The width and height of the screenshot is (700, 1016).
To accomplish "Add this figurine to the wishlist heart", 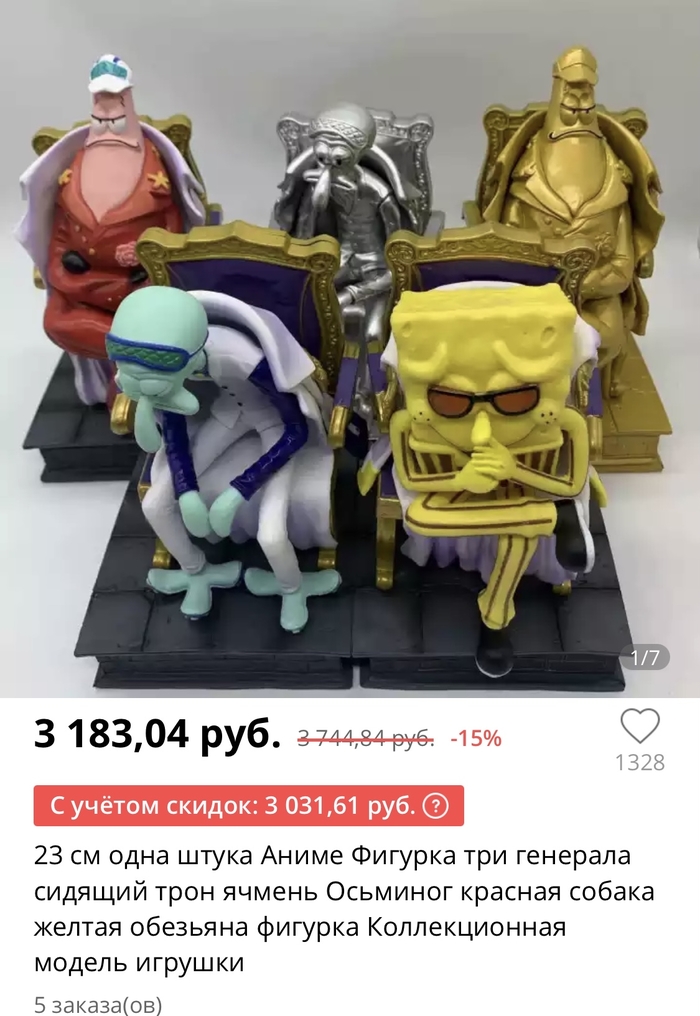I will click(639, 726).
